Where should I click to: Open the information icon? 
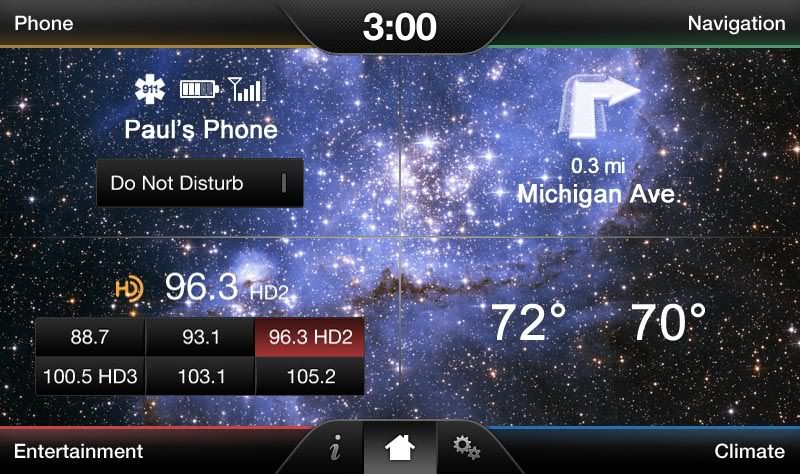336,449
